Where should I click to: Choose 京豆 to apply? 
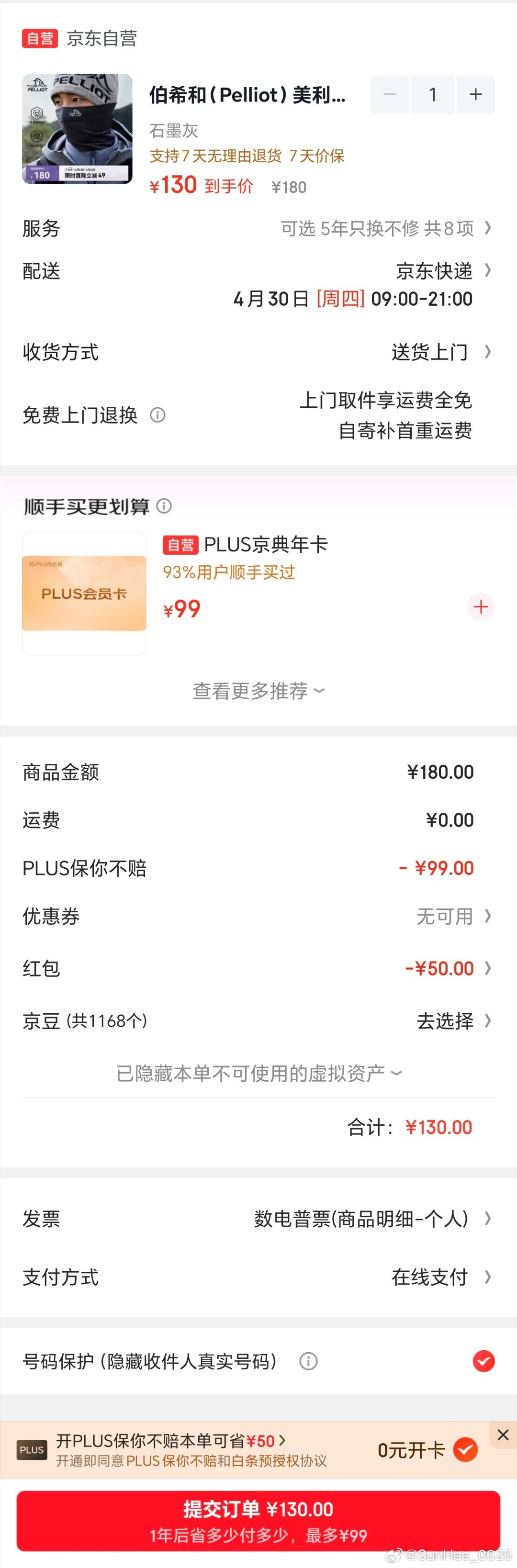450,1021
